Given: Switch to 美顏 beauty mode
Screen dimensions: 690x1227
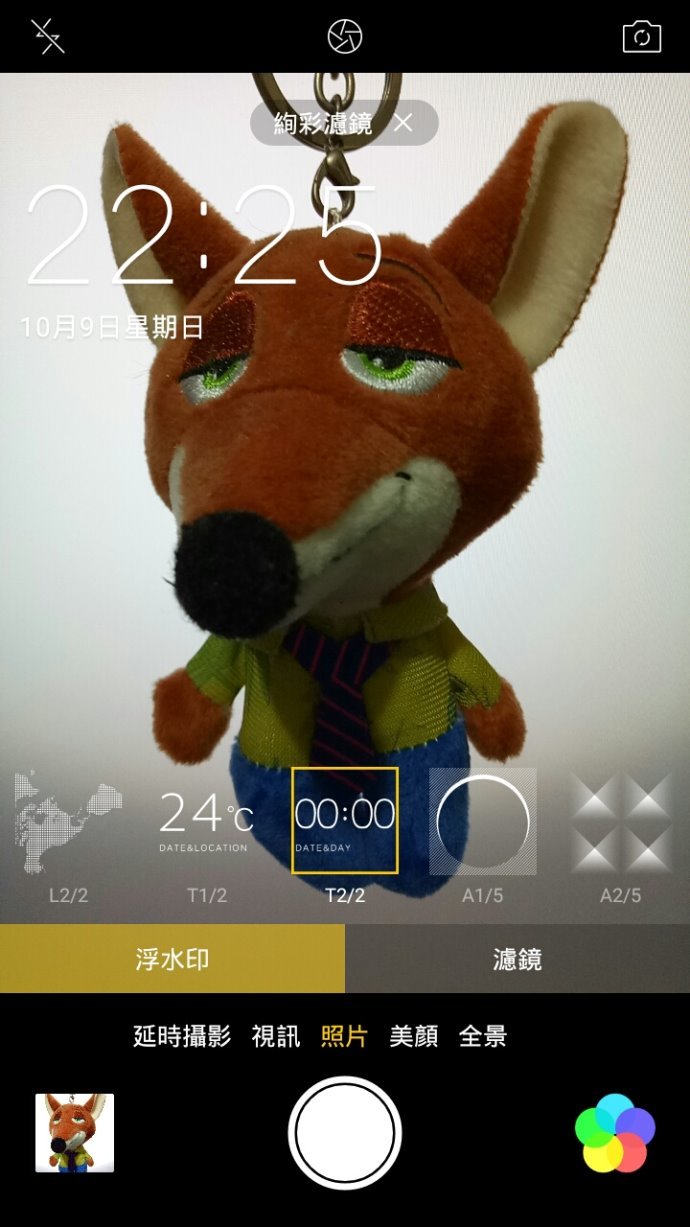Looking at the screenshot, I should [414, 1036].
